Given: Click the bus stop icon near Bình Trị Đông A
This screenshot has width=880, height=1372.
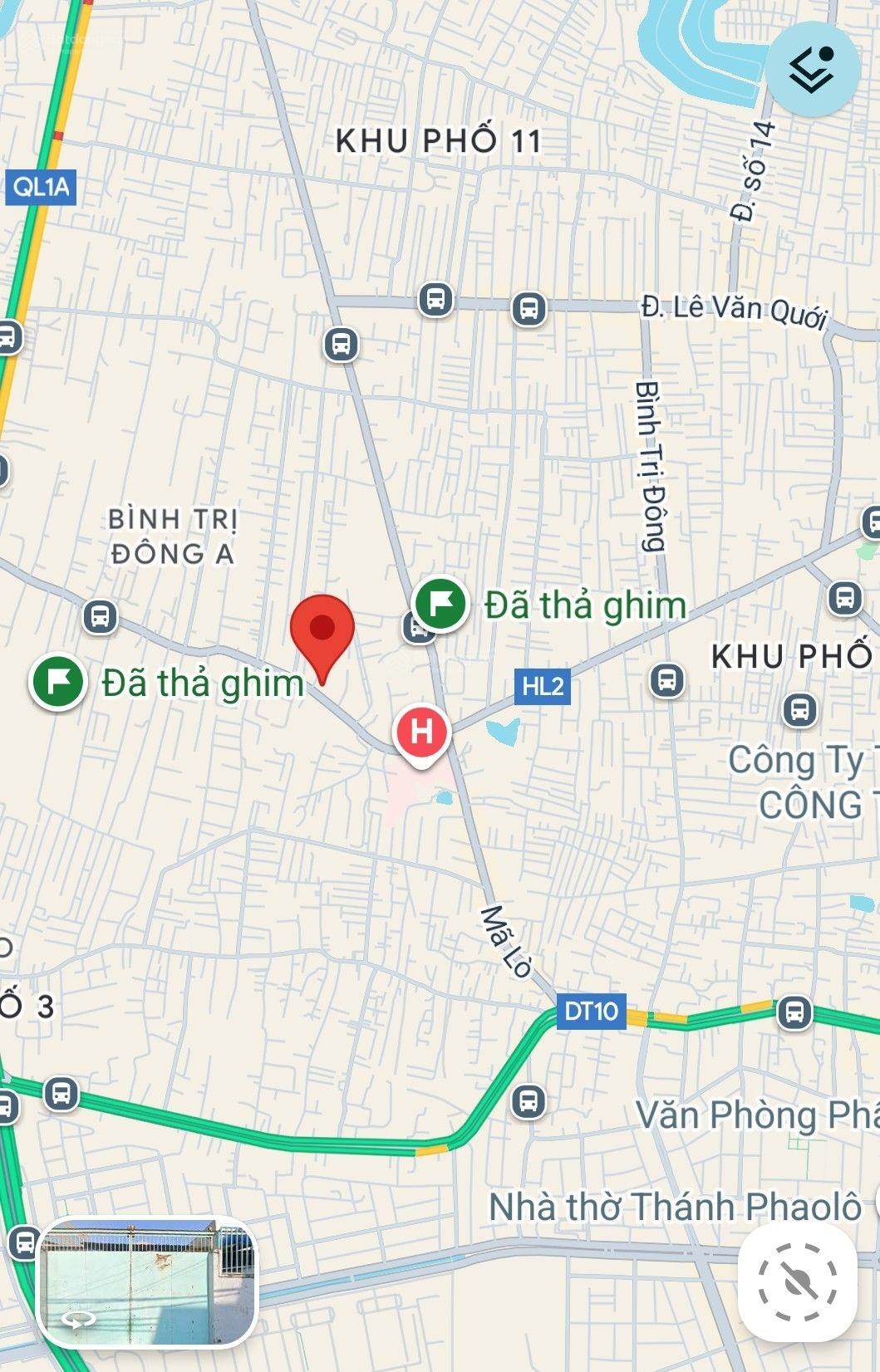Looking at the screenshot, I should pos(99,616).
